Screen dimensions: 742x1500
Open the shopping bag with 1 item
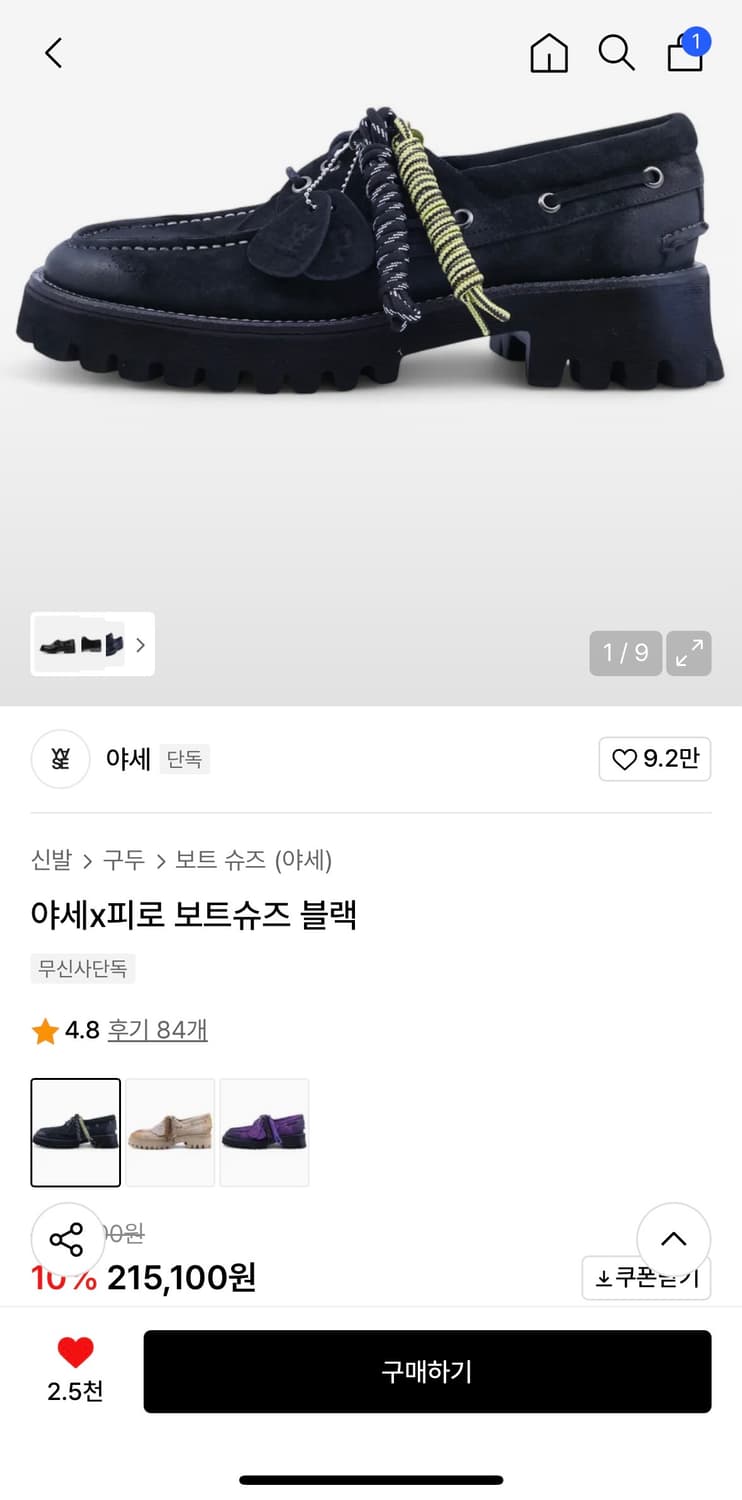pyautogui.click(x=684, y=55)
